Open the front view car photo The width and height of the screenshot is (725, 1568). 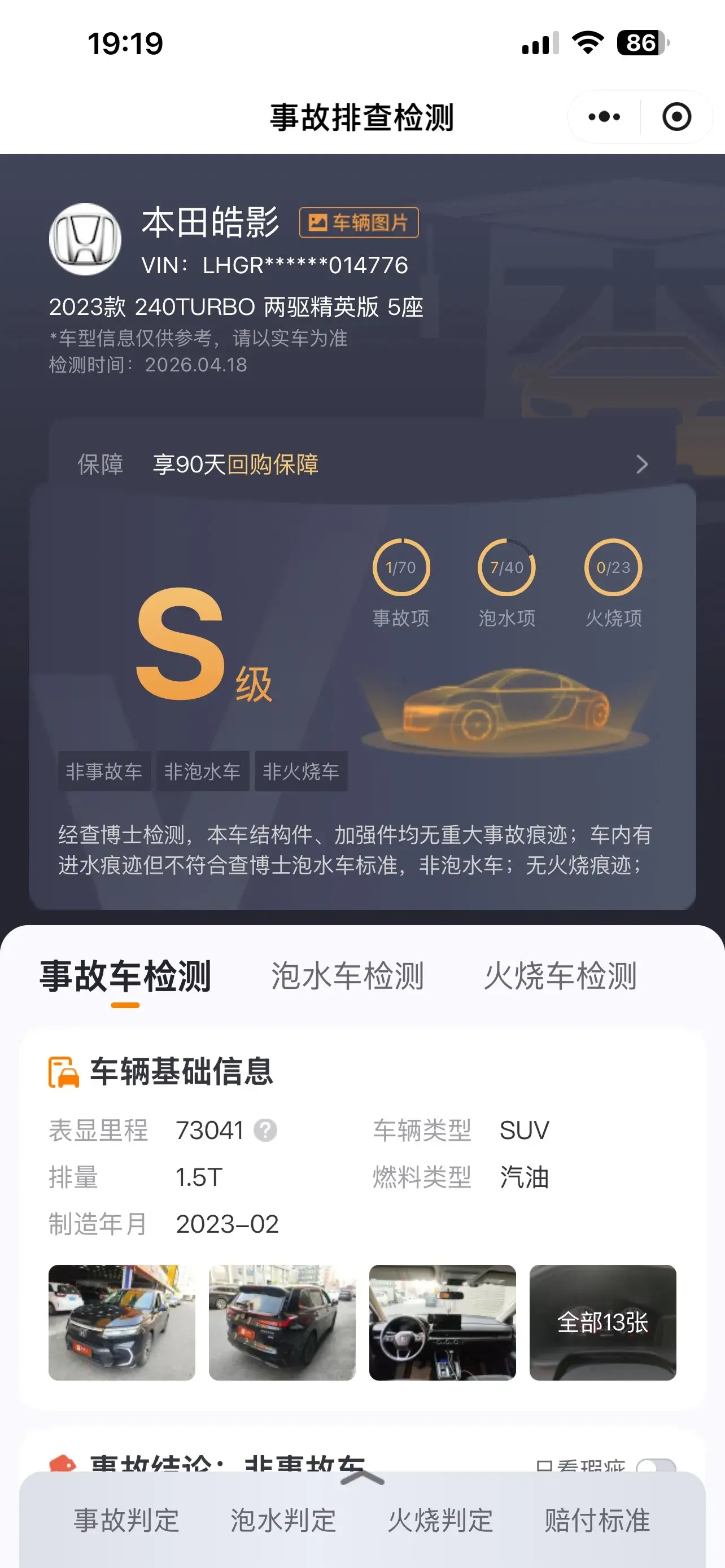click(x=122, y=1322)
